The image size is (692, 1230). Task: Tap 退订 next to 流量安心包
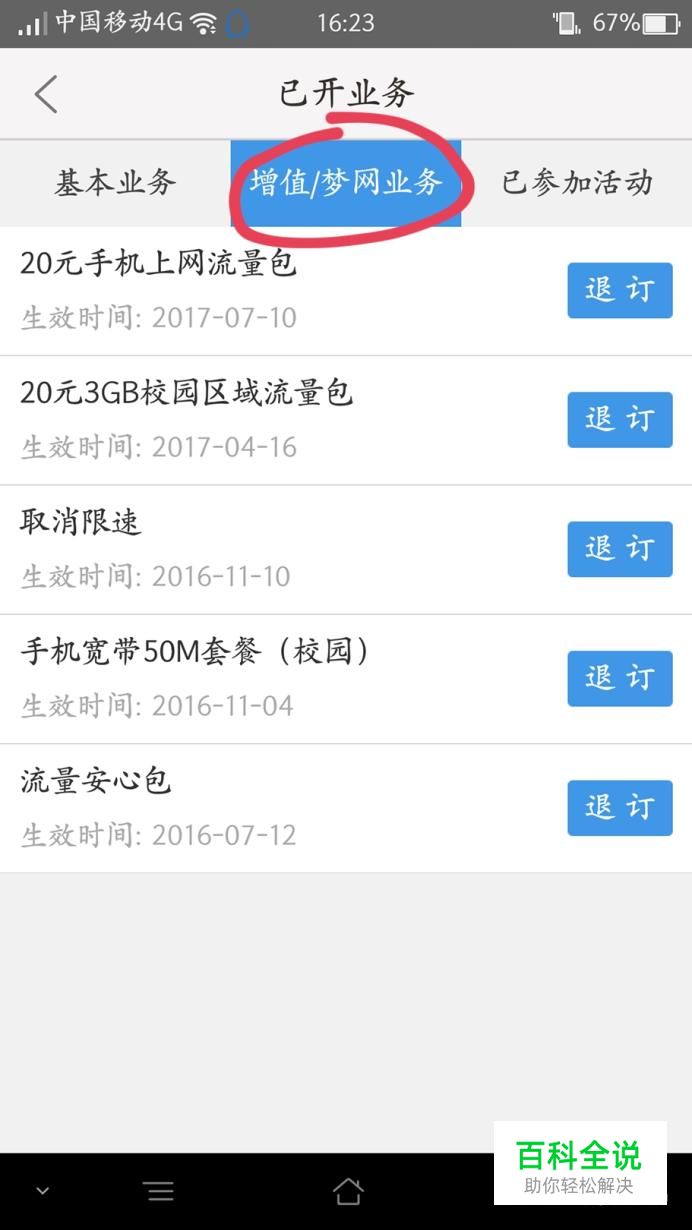tap(620, 808)
